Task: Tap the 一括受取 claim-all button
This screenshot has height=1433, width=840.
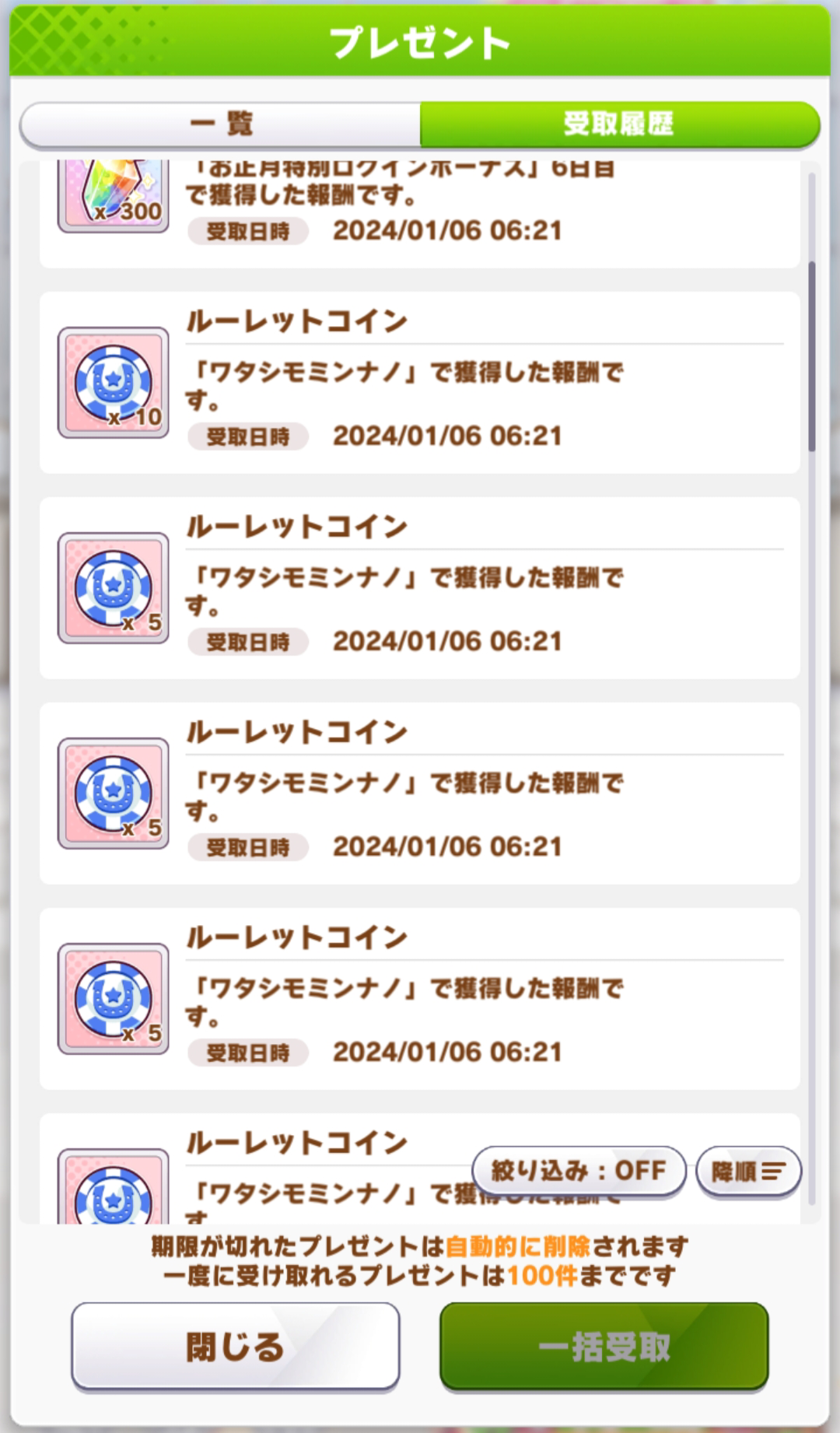Action: [x=604, y=1346]
